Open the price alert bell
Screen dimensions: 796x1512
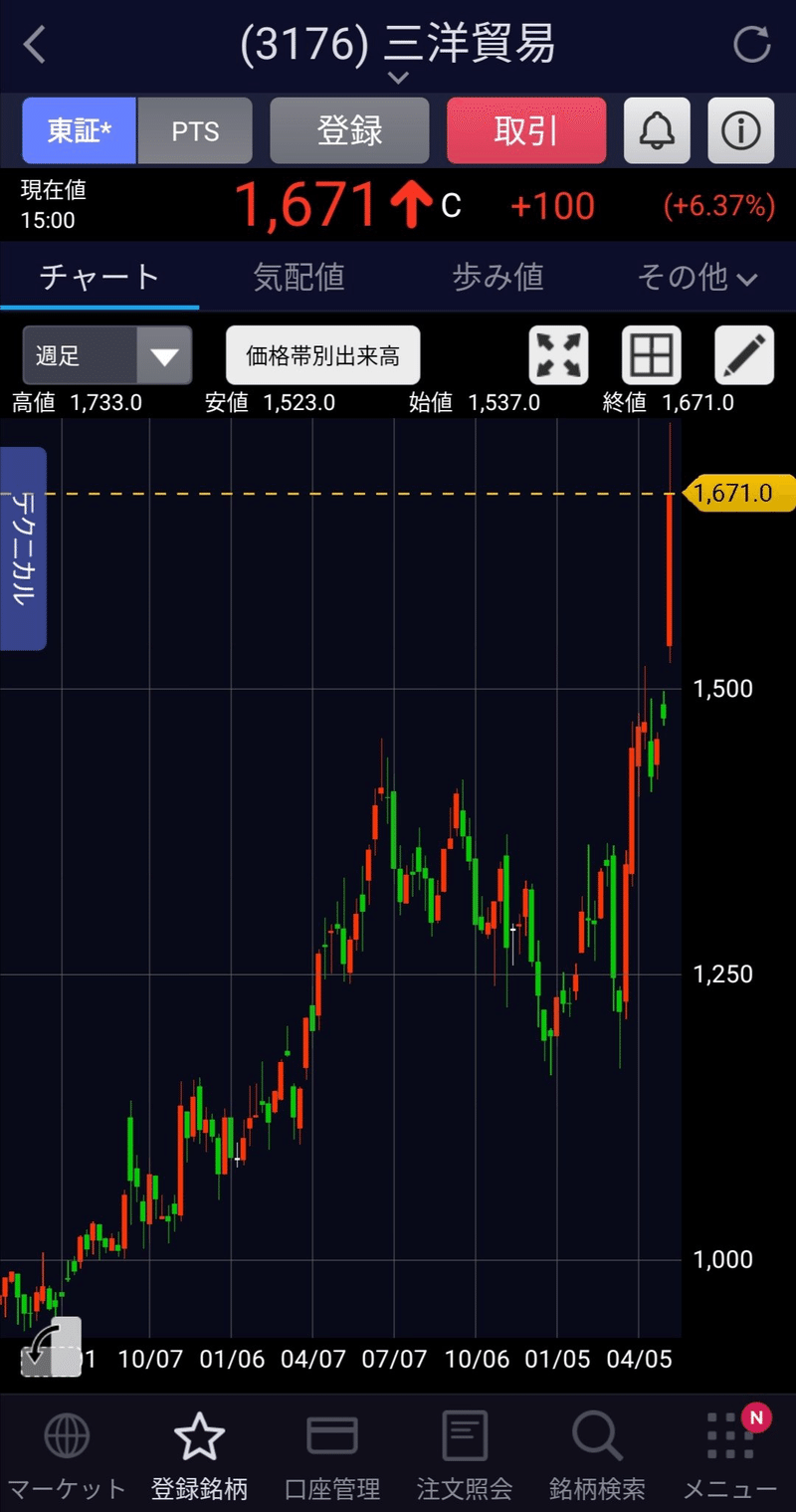coord(657,131)
